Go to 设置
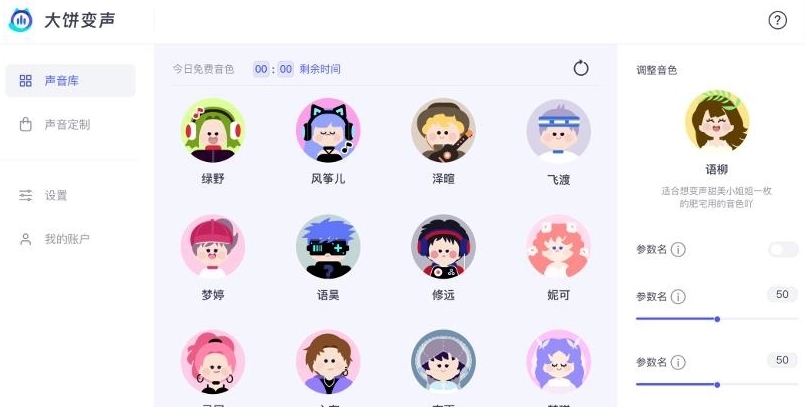Image resolution: width=806 pixels, height=407 pixels. (x=56, y=195)
